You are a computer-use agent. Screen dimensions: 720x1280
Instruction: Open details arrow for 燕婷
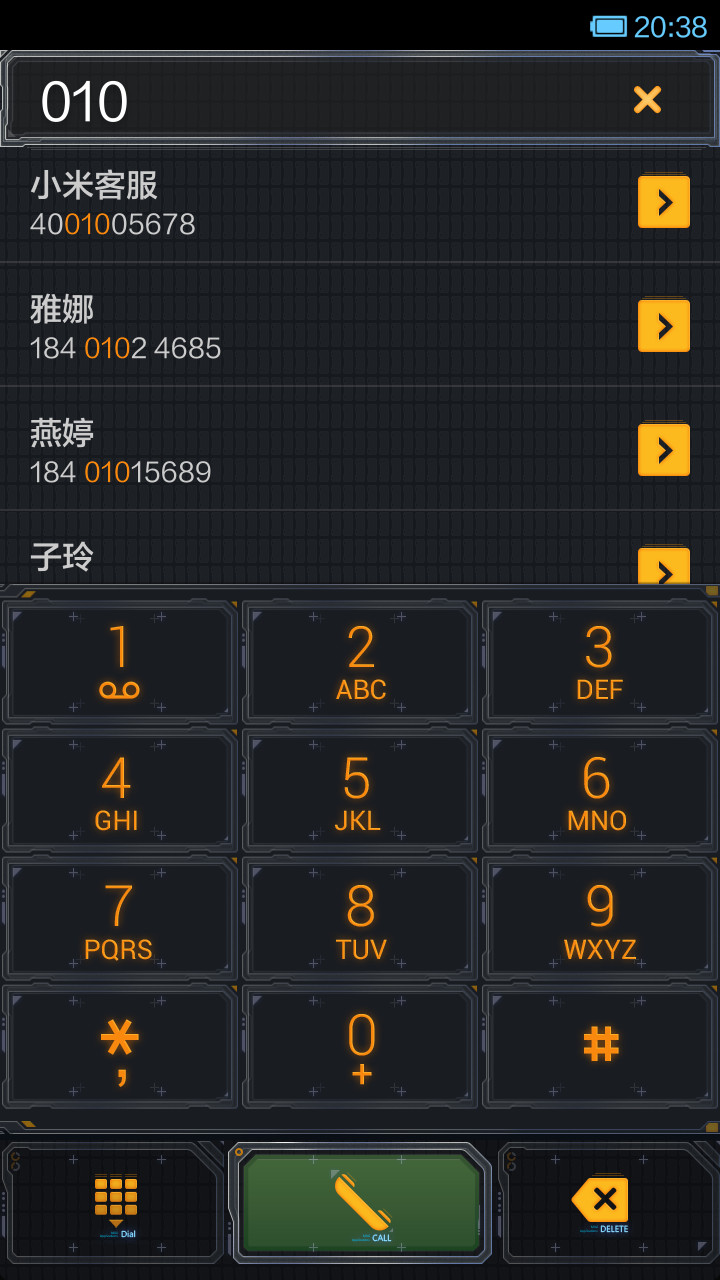point(664,450)
